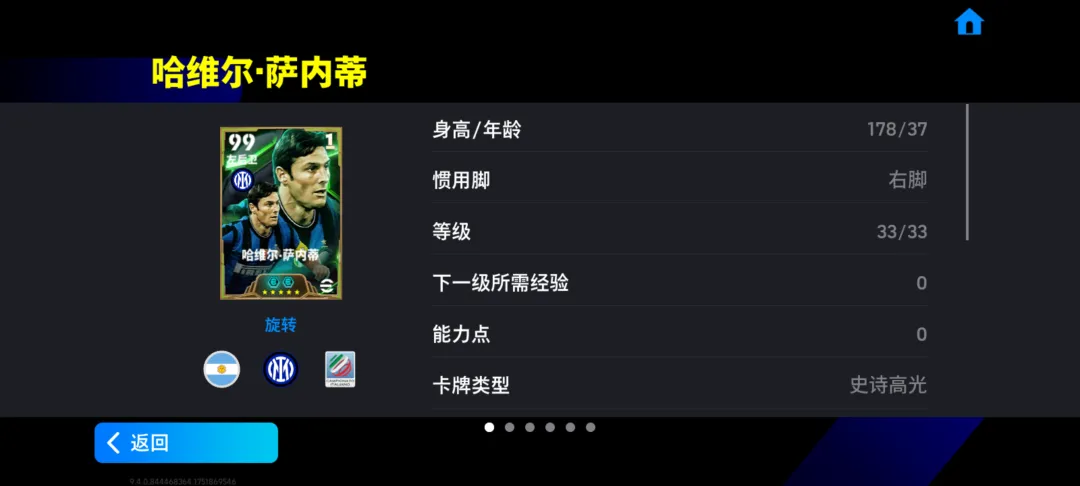The width and height of the screenshot is (1080, 486).
Task: Tap the 返回 back button
Action: pyautogui.click(x=186, y=443)
